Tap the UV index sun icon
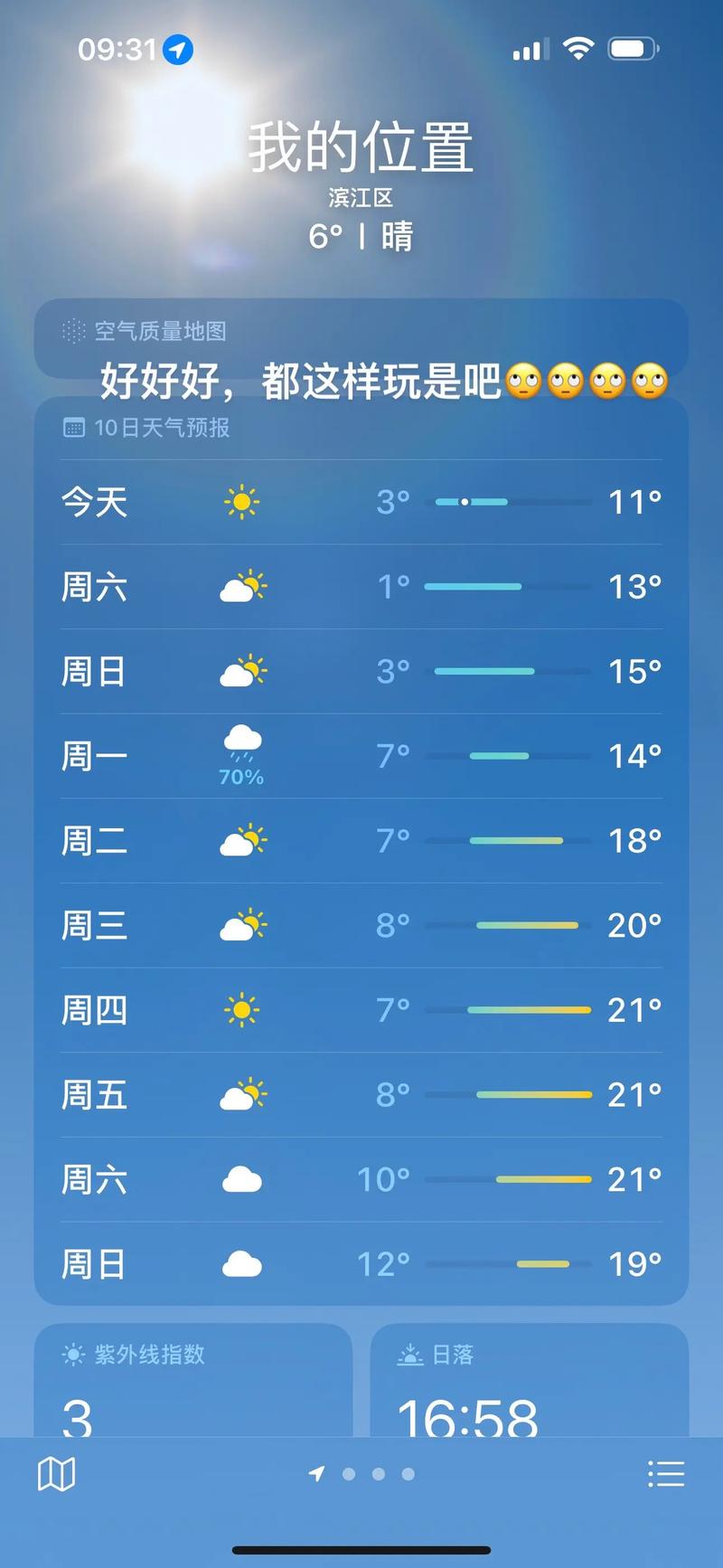This screenshot has height=1568, width=723. 71,1355
